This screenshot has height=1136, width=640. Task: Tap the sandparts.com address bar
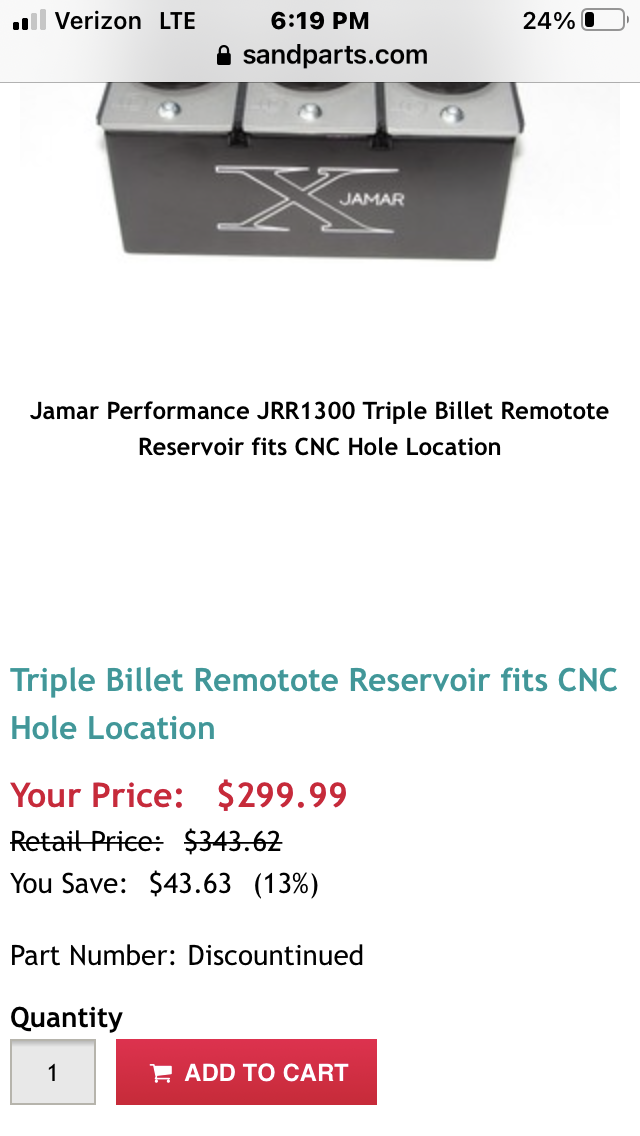(x=322, y=55)
